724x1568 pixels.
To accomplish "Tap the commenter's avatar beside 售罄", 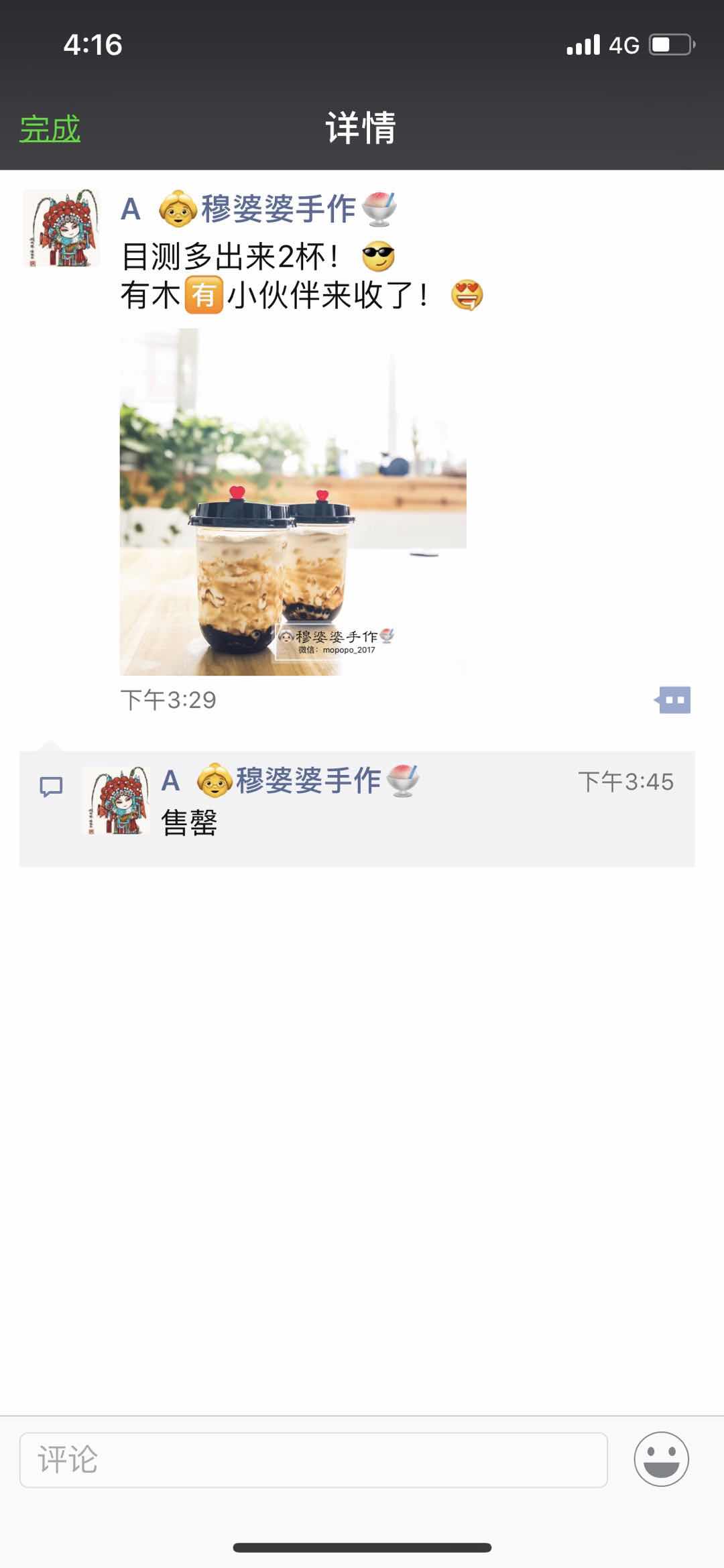I will (x=117, y=801).
